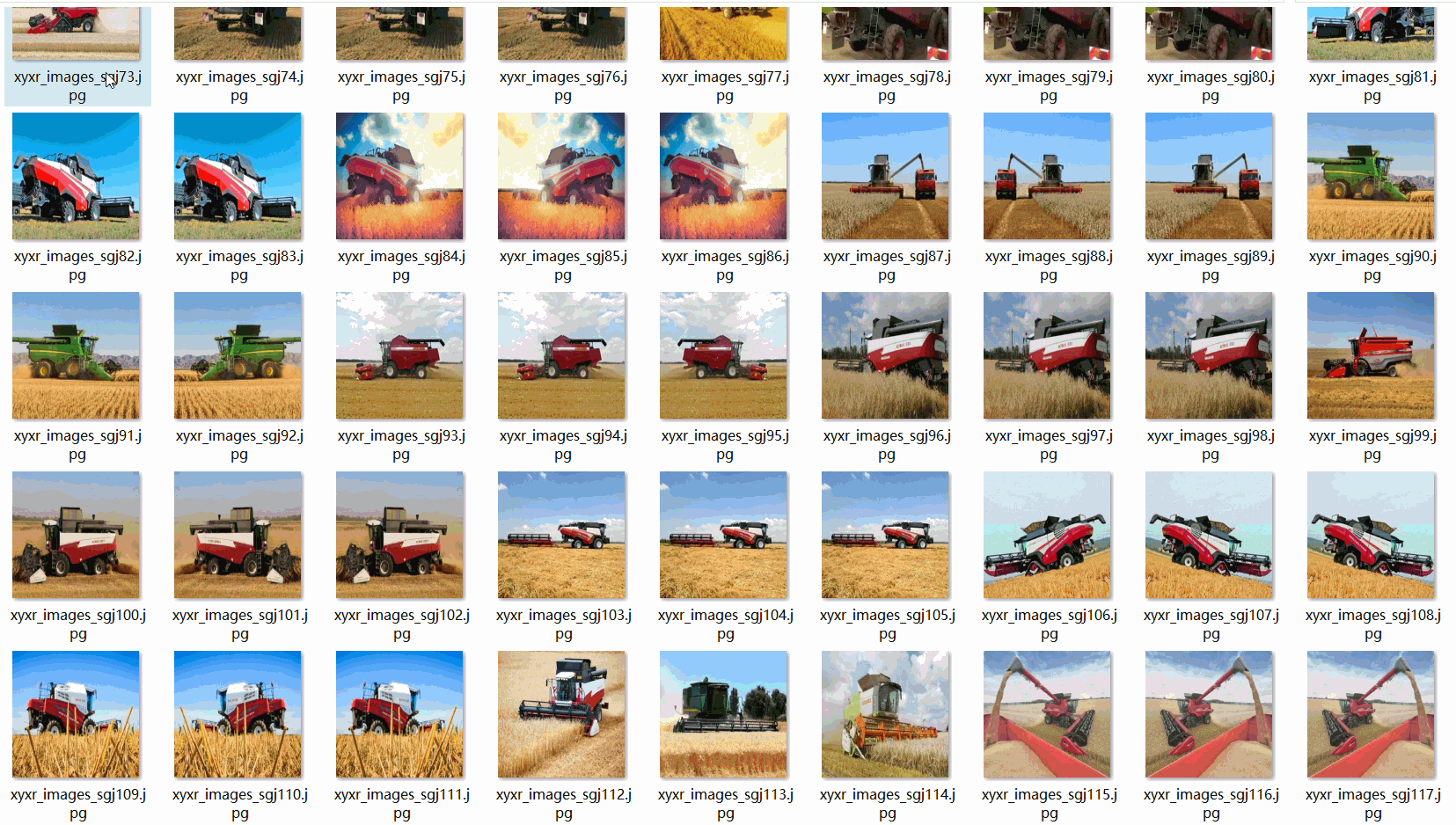Select xyxr_images_sgj93.jpg file

399,355
